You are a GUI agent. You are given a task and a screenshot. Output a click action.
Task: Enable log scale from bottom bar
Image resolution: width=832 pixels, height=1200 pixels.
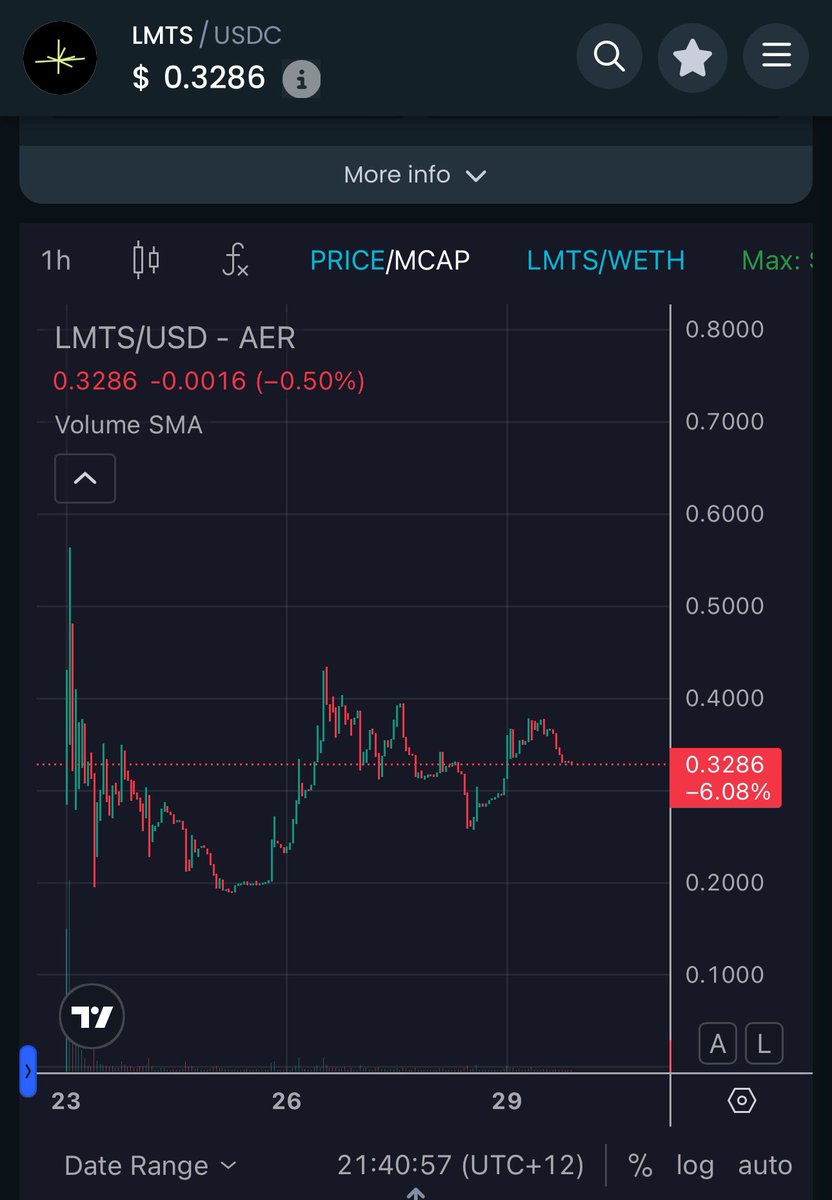point(694,1165)
